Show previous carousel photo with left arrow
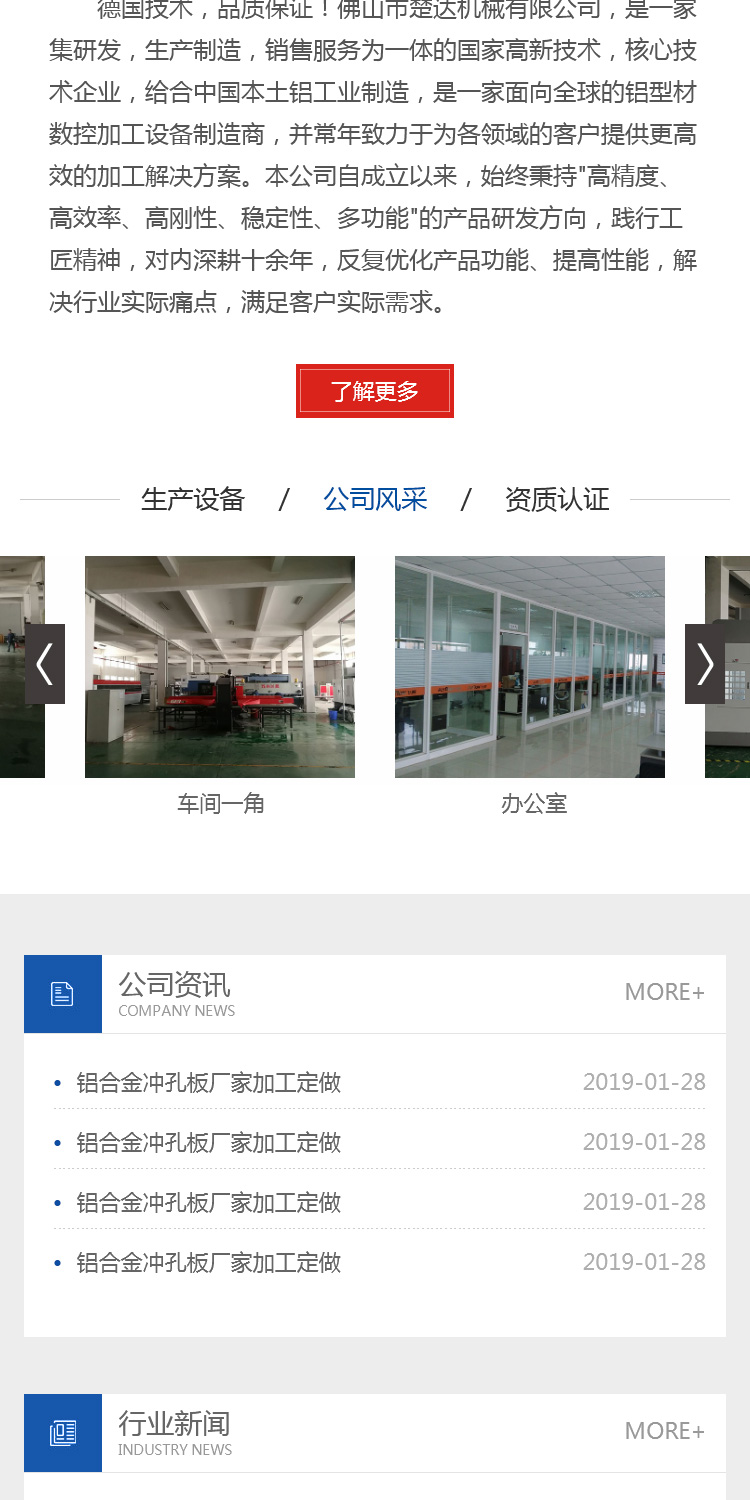 45,664
